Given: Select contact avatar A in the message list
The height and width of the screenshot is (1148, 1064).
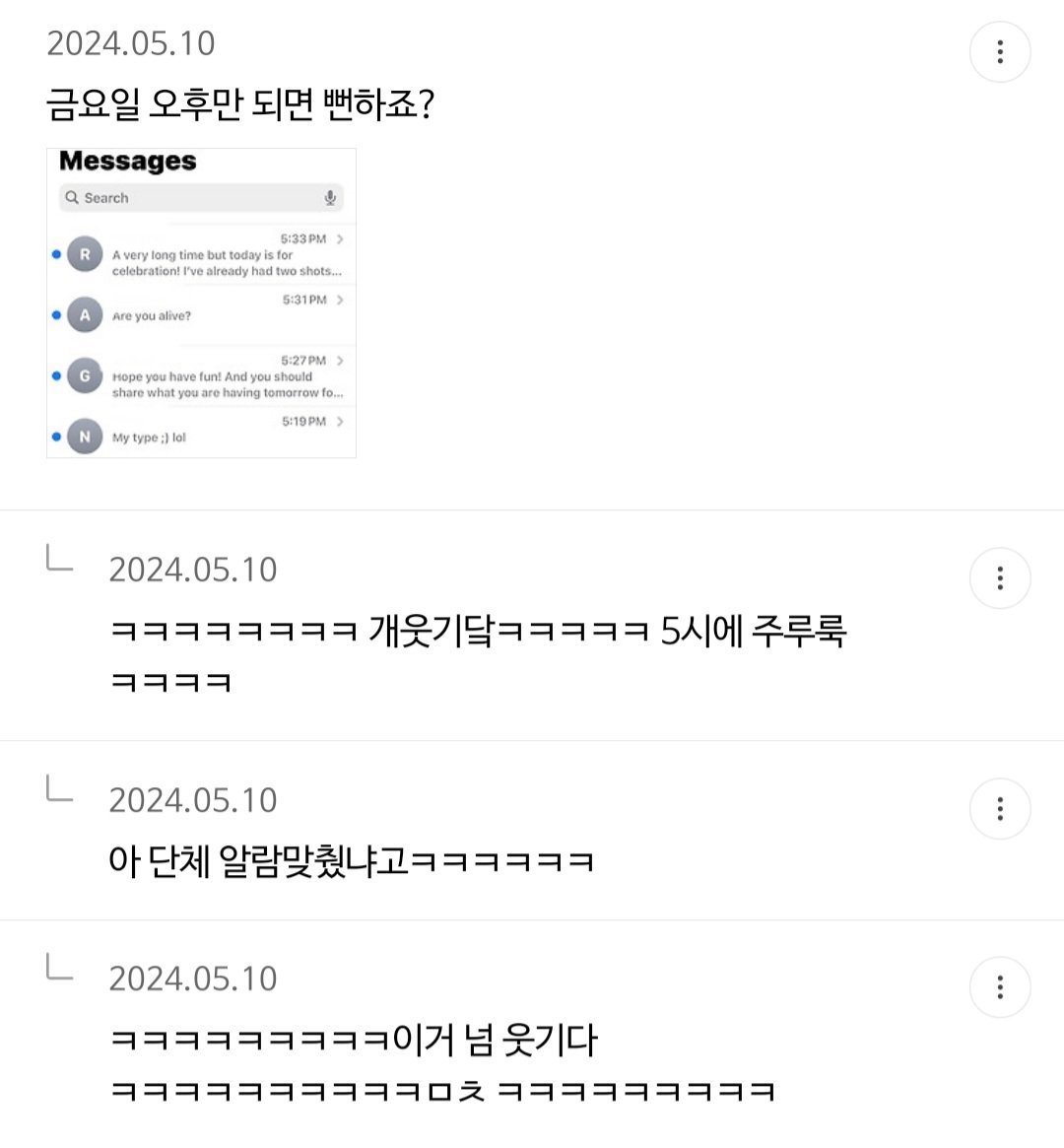Looking at the screenshot, I should 85,314.
